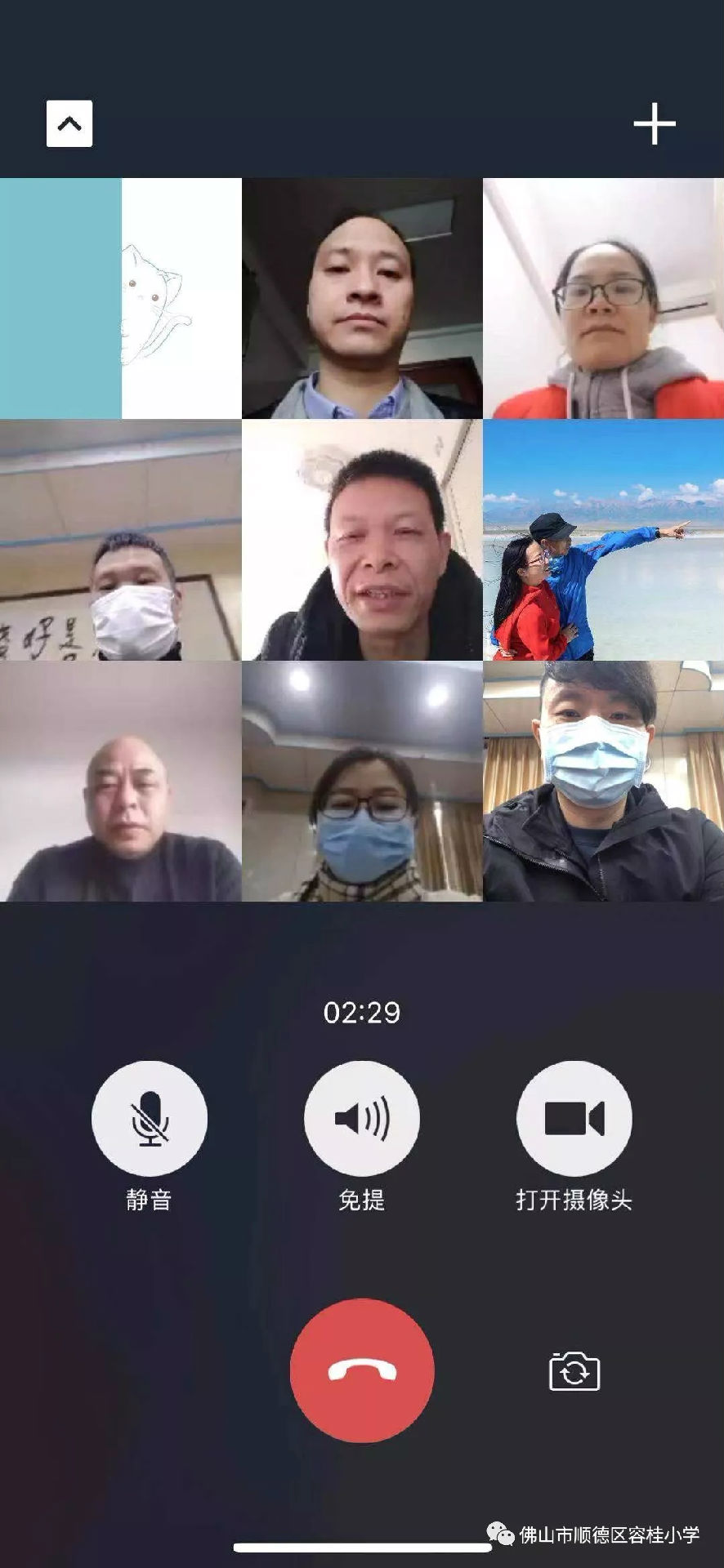
Task: Add a participant with the plus icon
Action: [x=655, y=124]
